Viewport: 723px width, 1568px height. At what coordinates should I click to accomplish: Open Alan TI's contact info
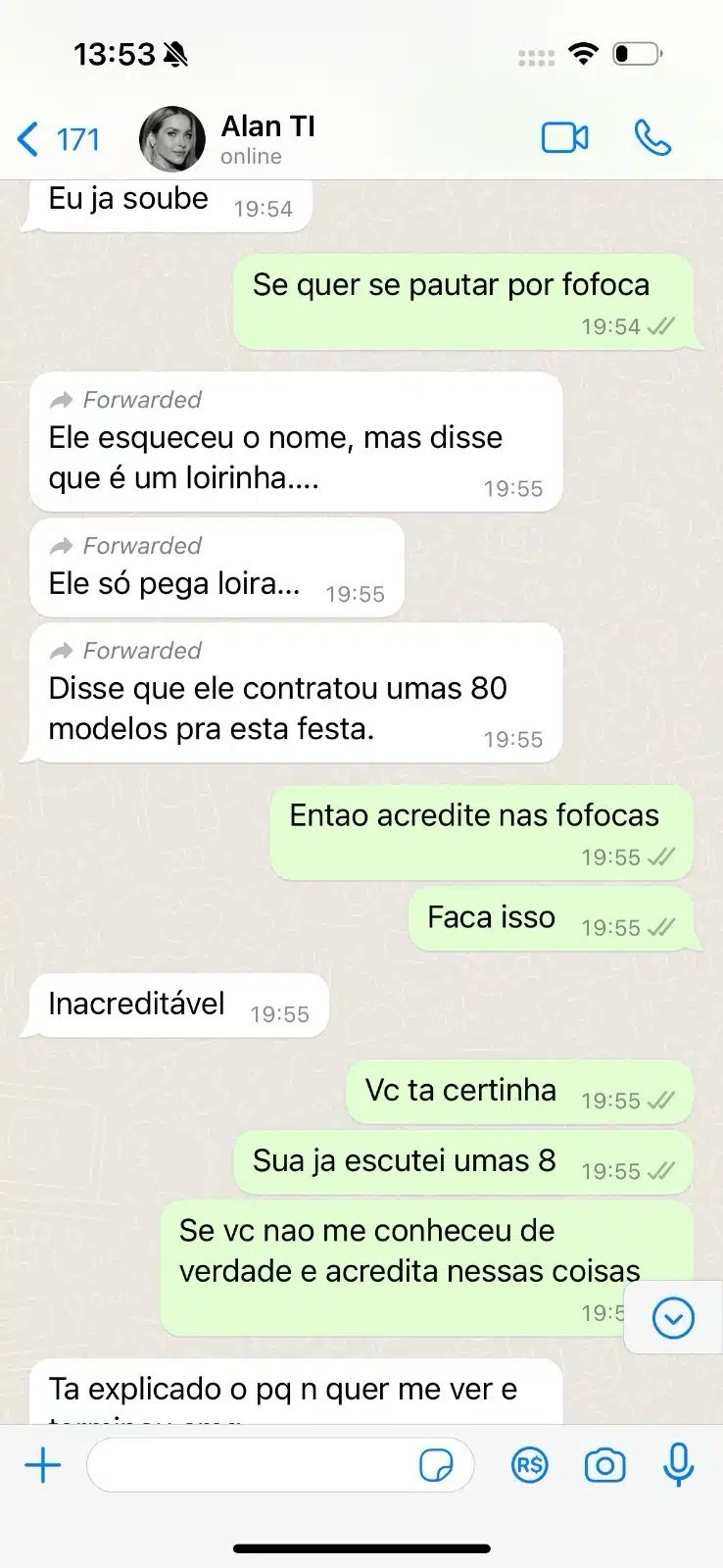tap(266, 139)
